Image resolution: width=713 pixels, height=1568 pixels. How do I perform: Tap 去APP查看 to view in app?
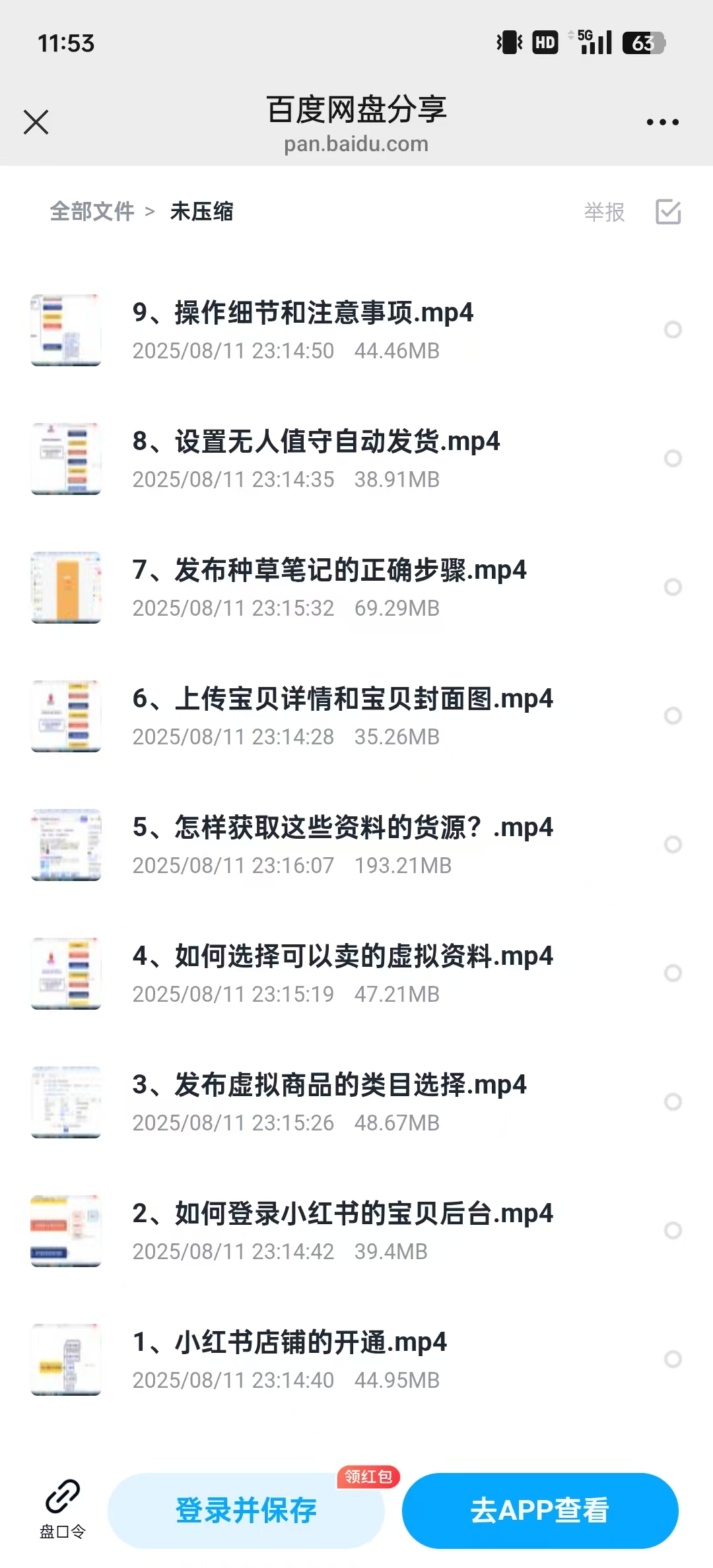coord(540,1510)
